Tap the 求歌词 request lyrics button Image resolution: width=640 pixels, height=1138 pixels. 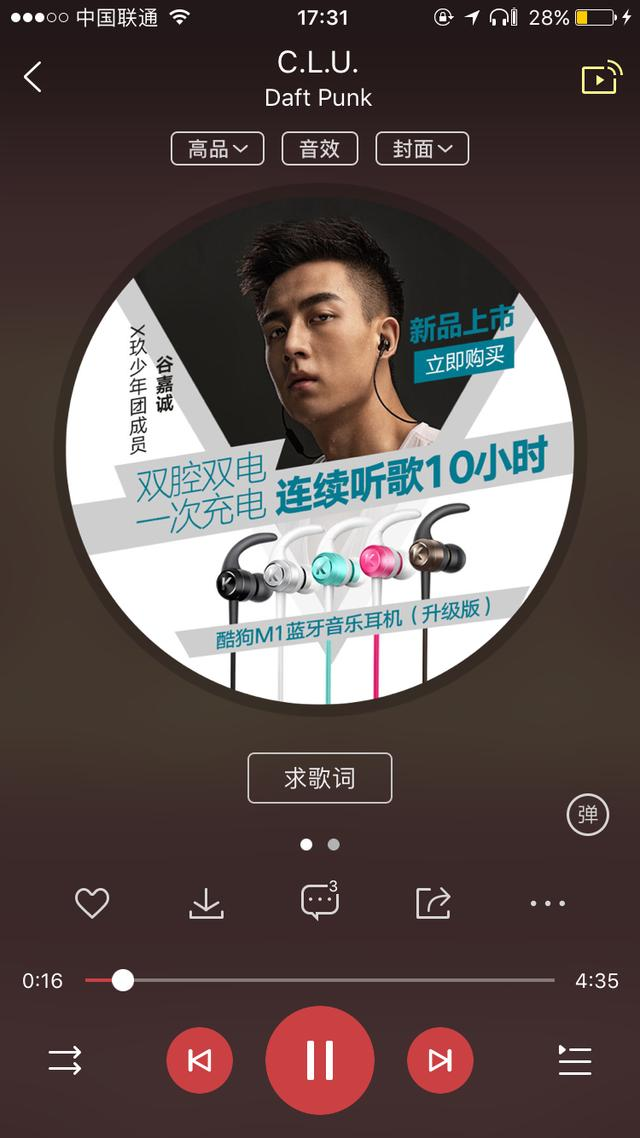(320, 778)
